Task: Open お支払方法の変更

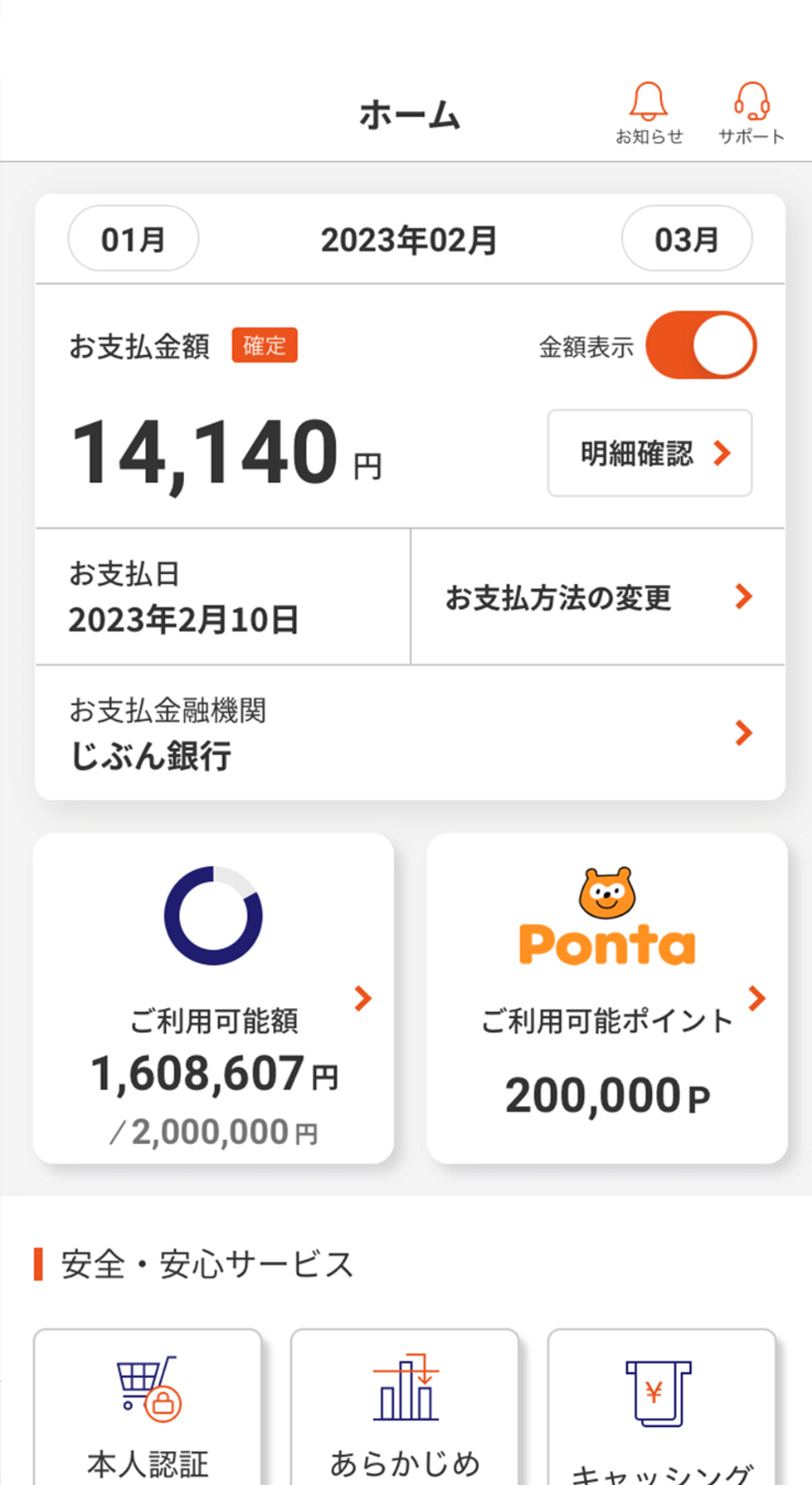Action: tap(597, 596)
